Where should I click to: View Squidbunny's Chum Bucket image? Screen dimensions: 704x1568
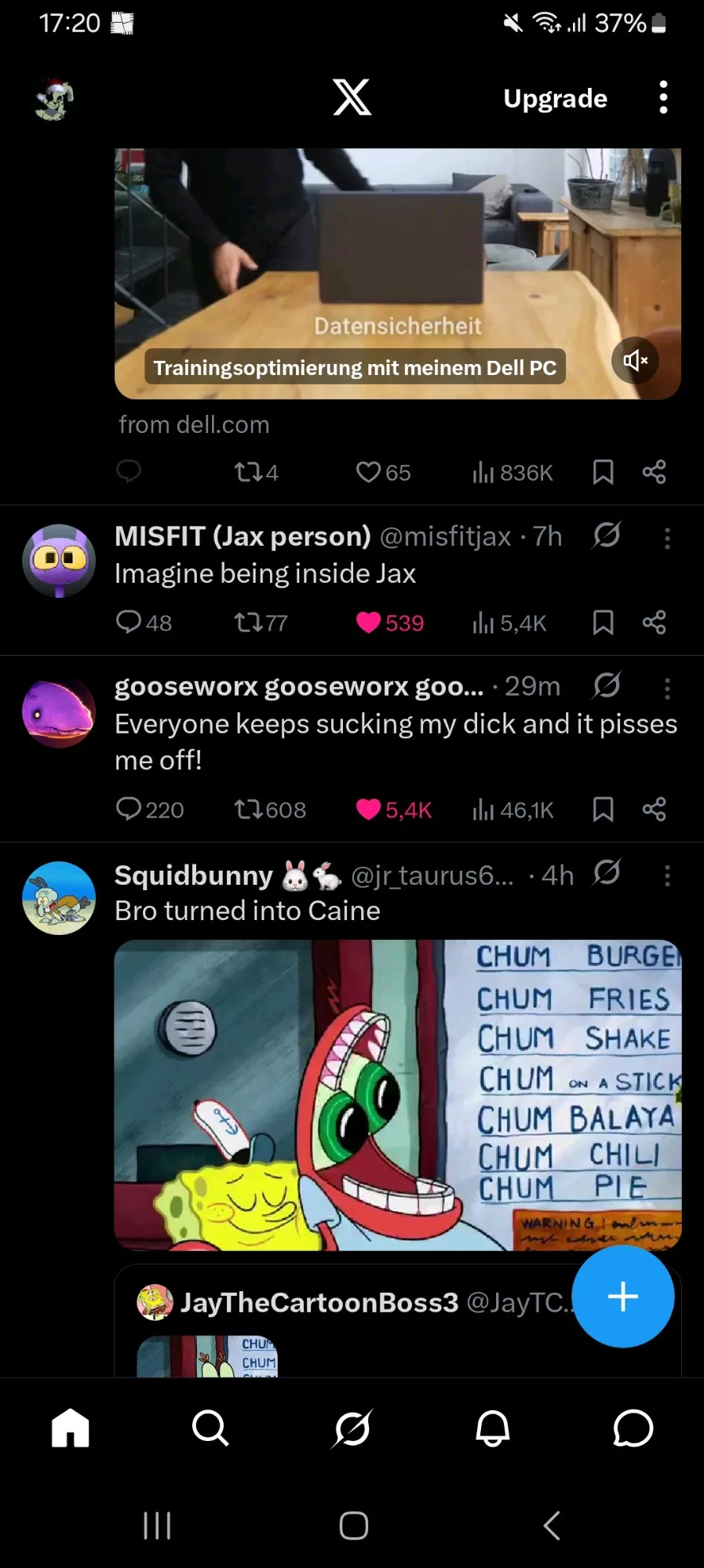397,1094
